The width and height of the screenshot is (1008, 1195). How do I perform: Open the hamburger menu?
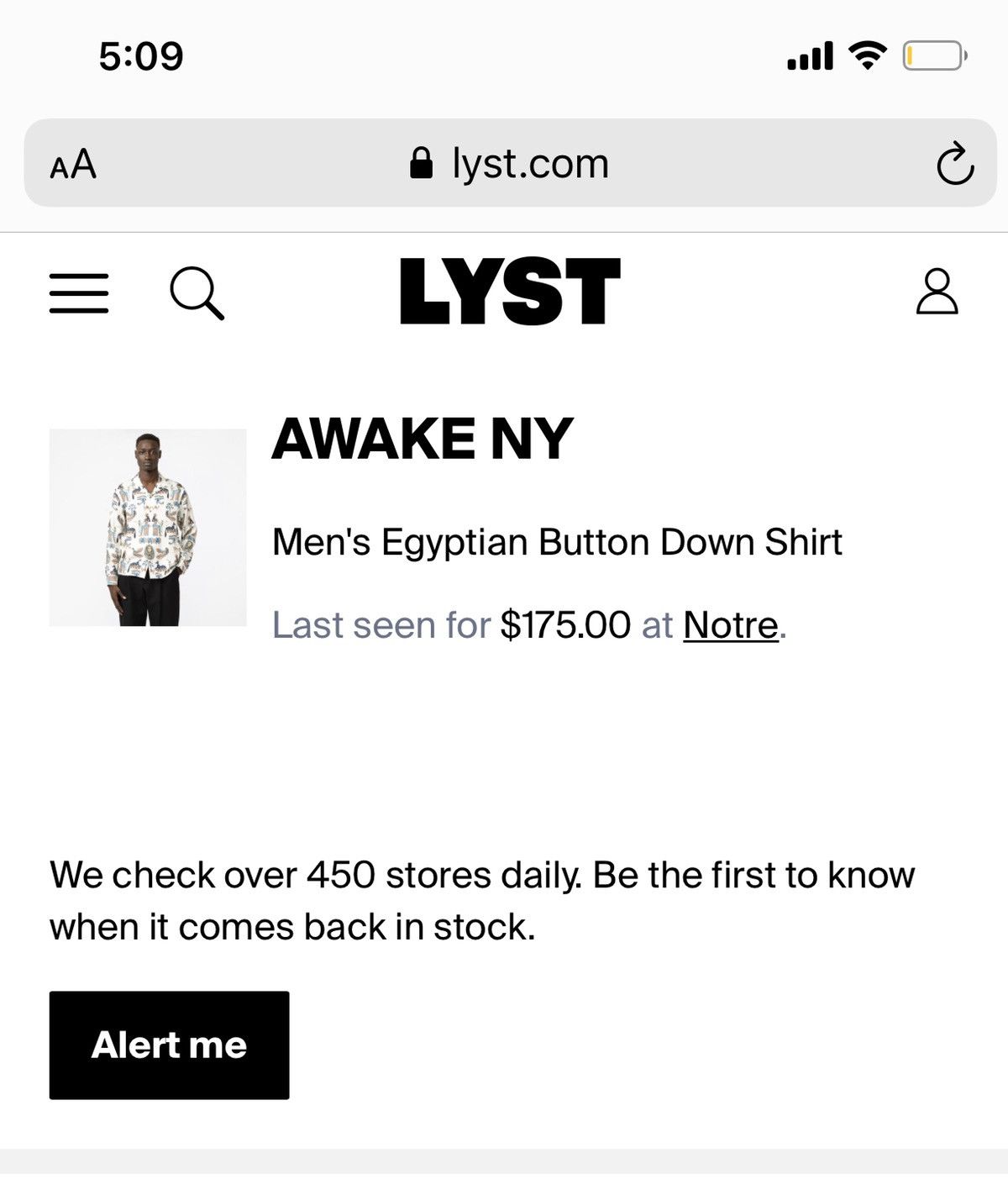79,293
